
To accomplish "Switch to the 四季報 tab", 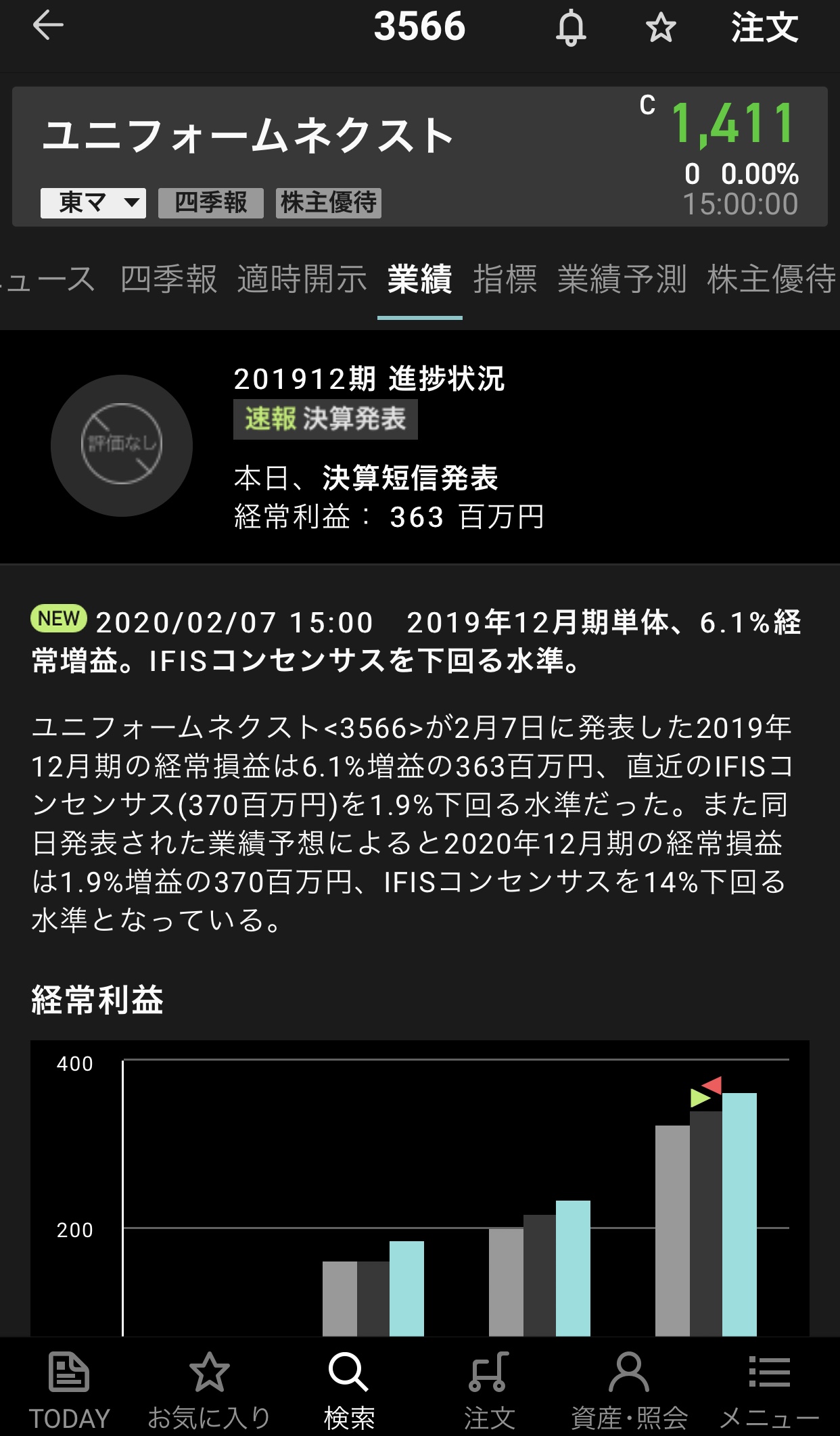I will pos(168,279).
